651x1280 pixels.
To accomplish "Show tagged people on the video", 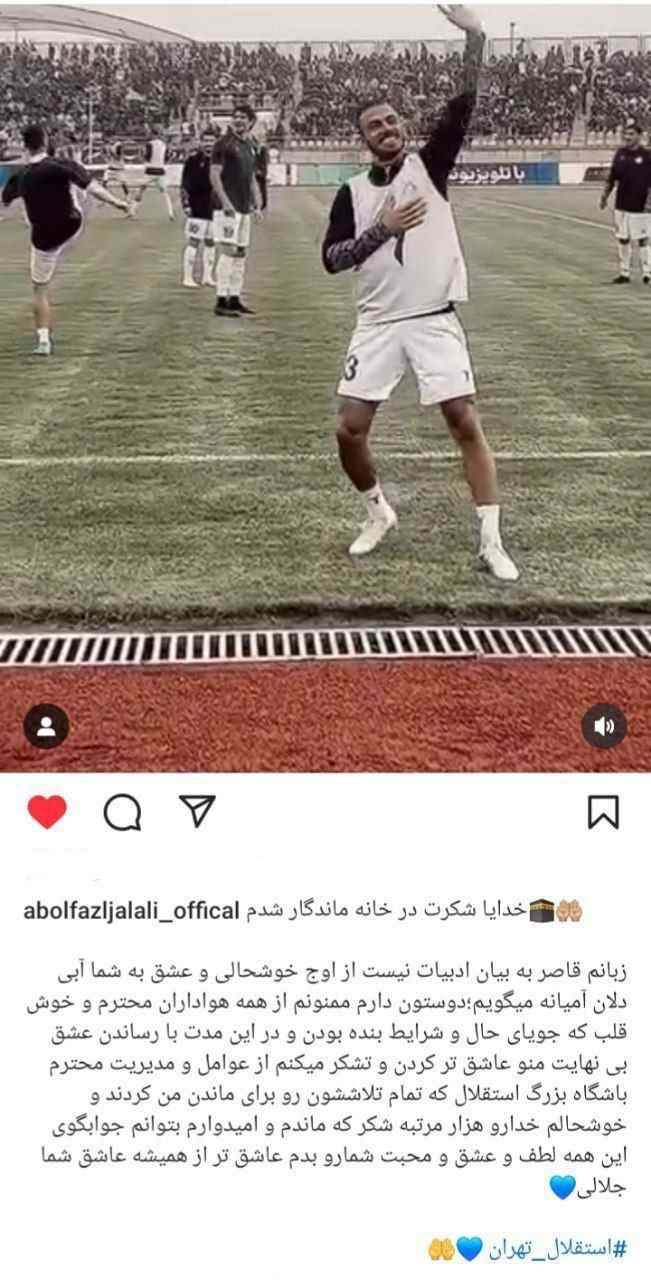I will [46, 726].
